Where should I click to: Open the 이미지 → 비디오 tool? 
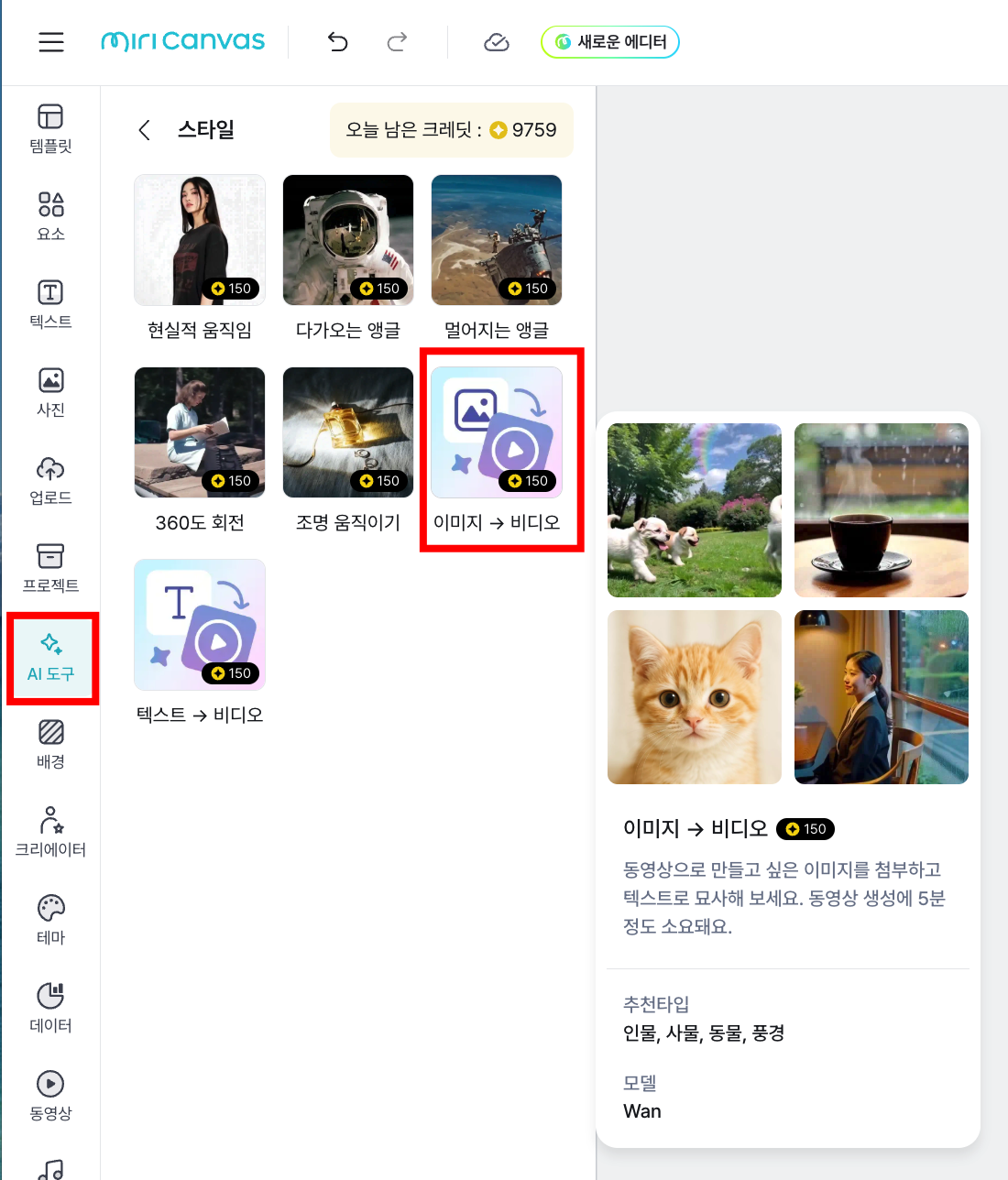coord(497,451)
